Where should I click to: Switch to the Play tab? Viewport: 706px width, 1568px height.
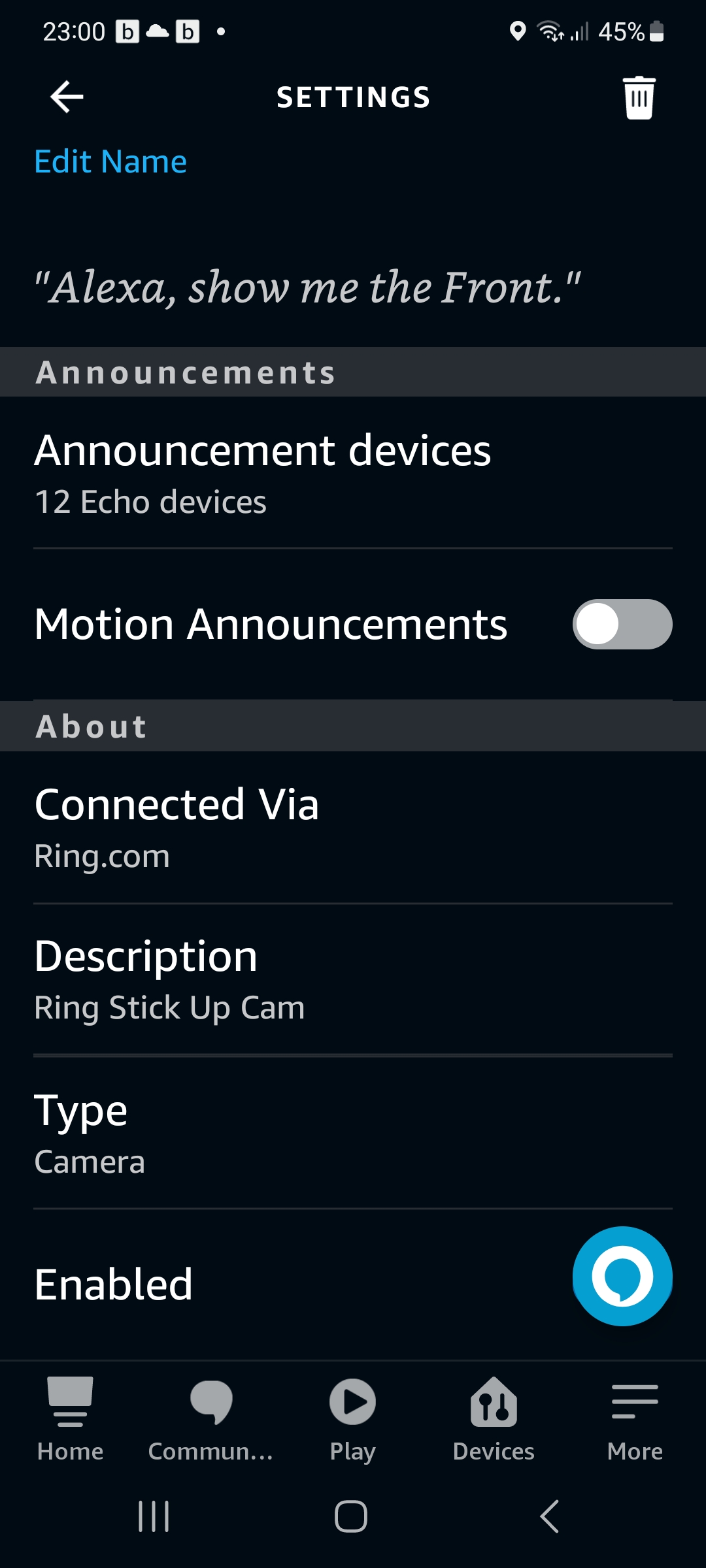(352, 1418)
